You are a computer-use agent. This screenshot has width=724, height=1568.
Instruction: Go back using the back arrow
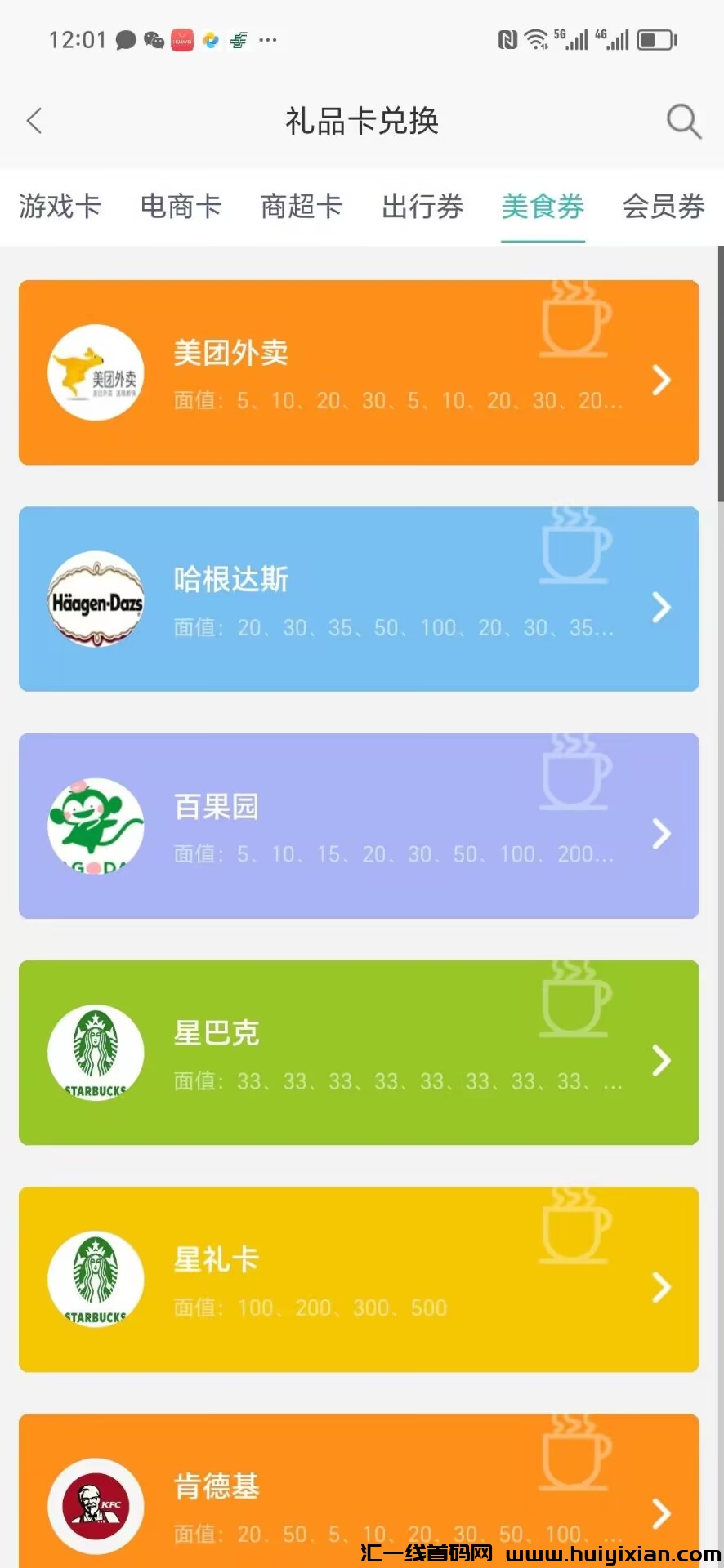[x=34, y=121]
